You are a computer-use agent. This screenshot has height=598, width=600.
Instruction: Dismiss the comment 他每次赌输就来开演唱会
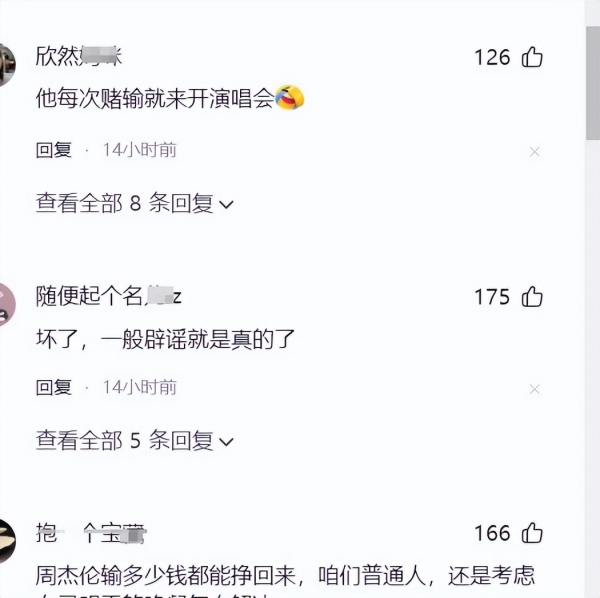pyautogui.click(x=535, y=152)
